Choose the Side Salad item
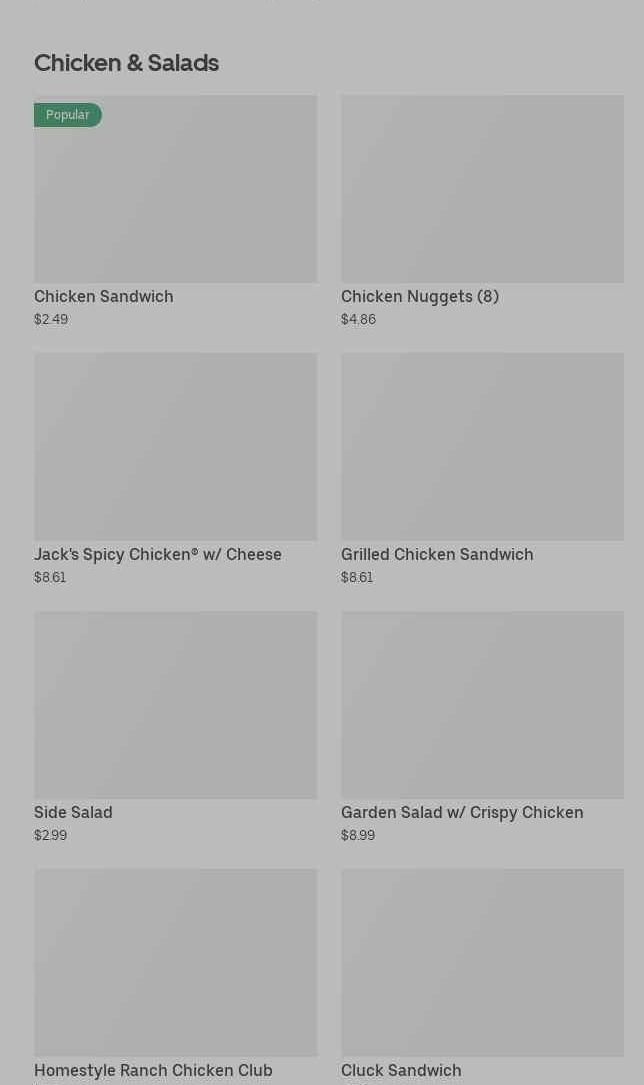 (176, 727)
